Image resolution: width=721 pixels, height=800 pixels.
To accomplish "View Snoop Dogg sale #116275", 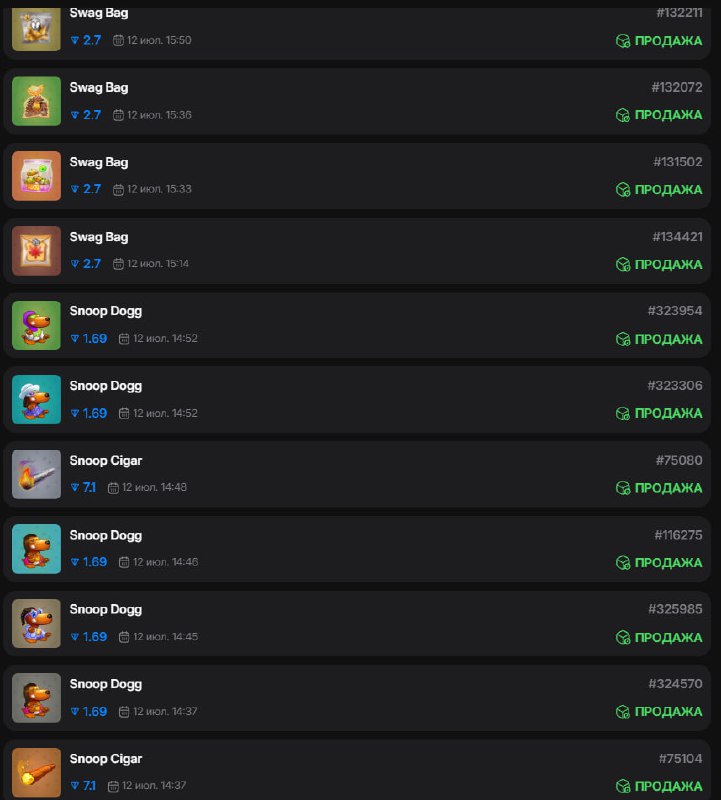I will pos(360,548).
